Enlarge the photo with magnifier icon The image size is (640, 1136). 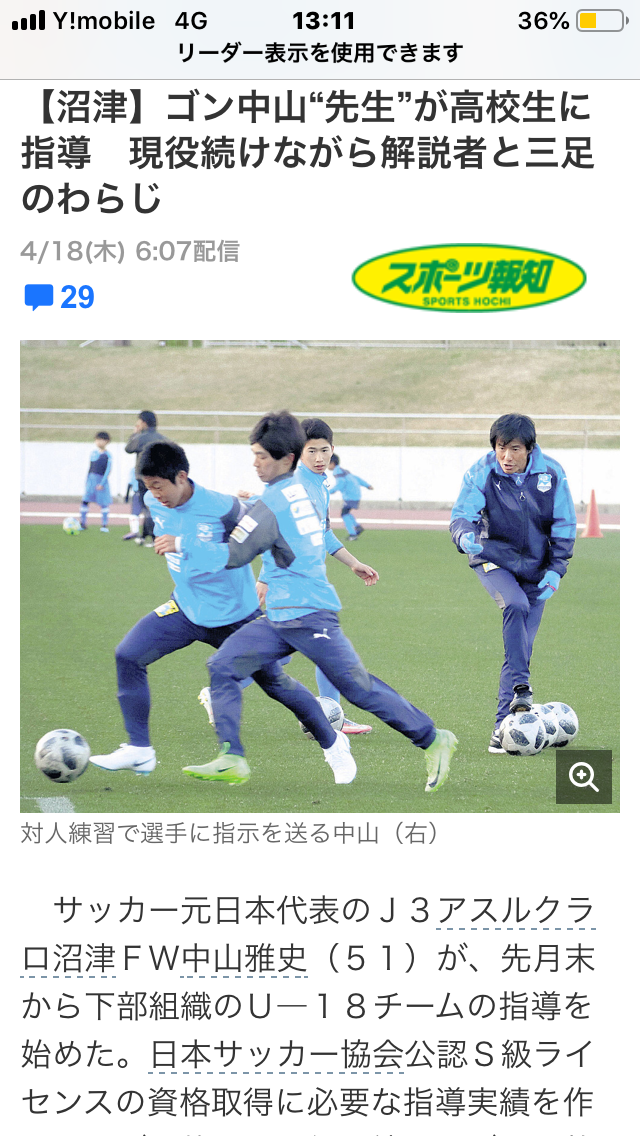click(x=583, y=777)
